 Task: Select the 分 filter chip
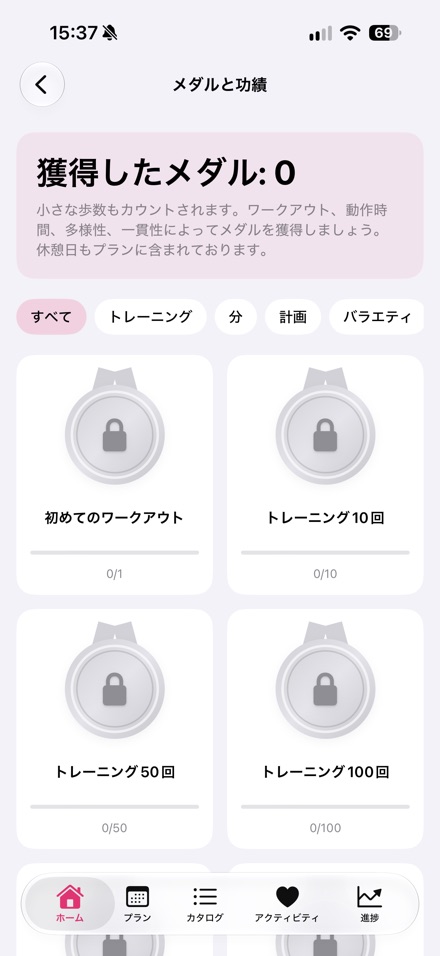click(236, 316)
